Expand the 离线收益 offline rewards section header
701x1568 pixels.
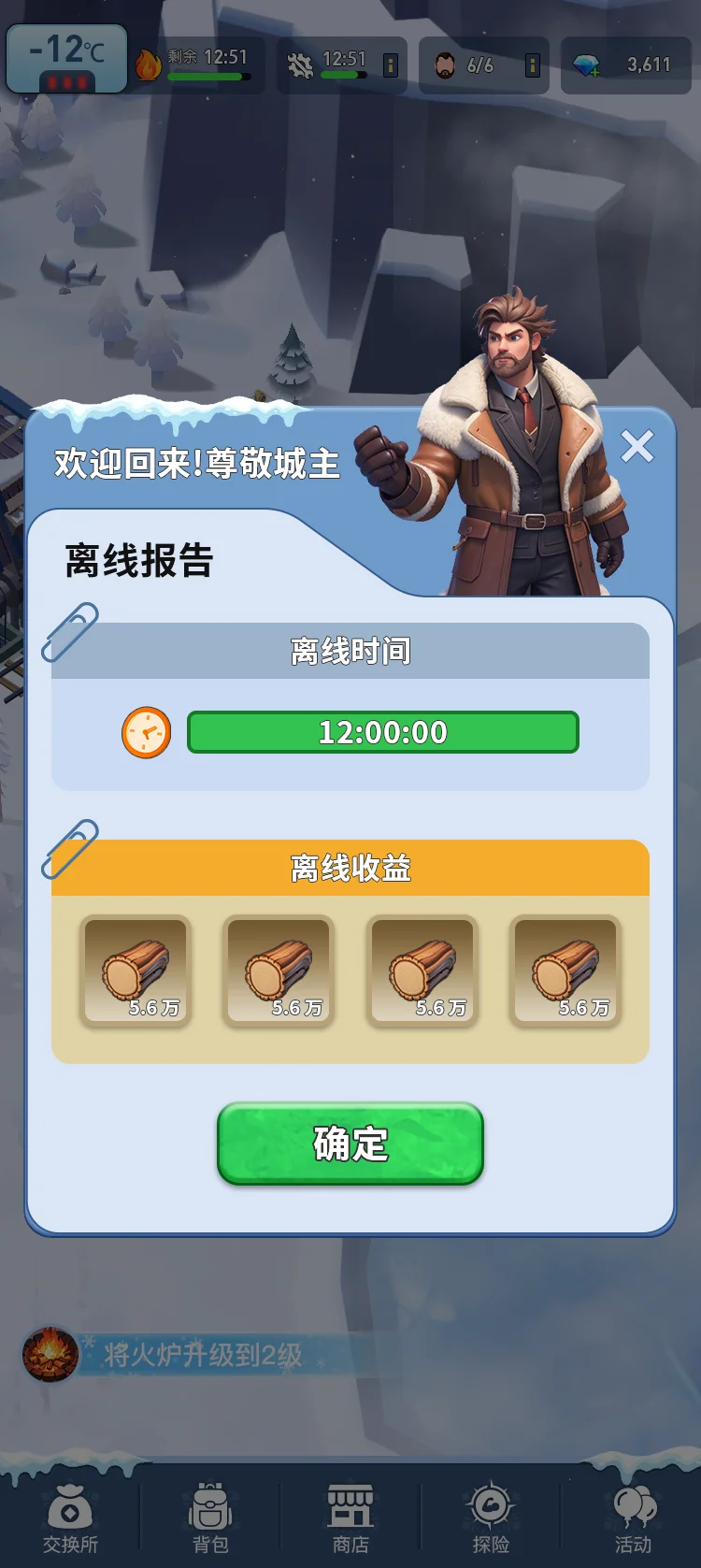(350, 868)
